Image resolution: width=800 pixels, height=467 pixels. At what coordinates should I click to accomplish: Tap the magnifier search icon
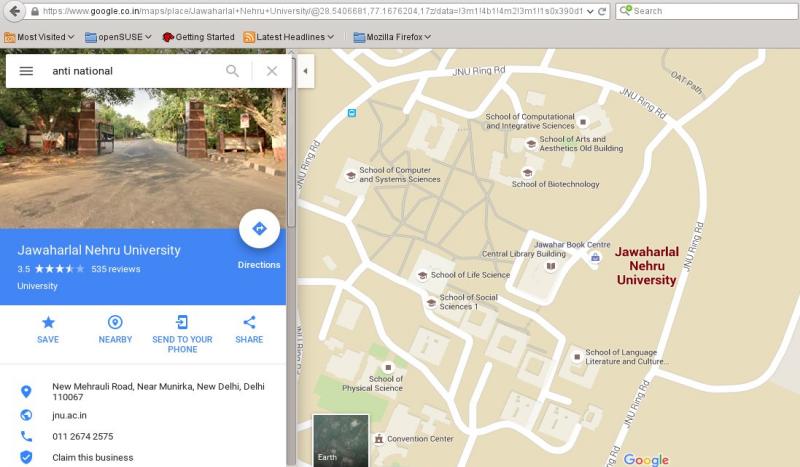[x=232, y=71]
